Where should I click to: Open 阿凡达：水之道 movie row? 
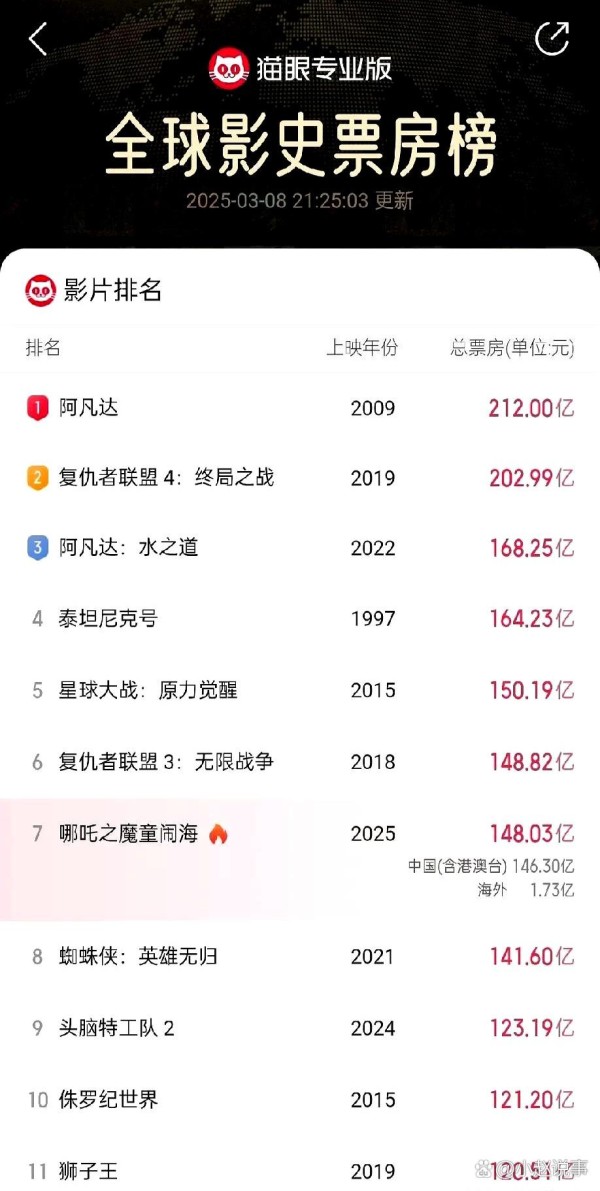click(x=300, y=548)
